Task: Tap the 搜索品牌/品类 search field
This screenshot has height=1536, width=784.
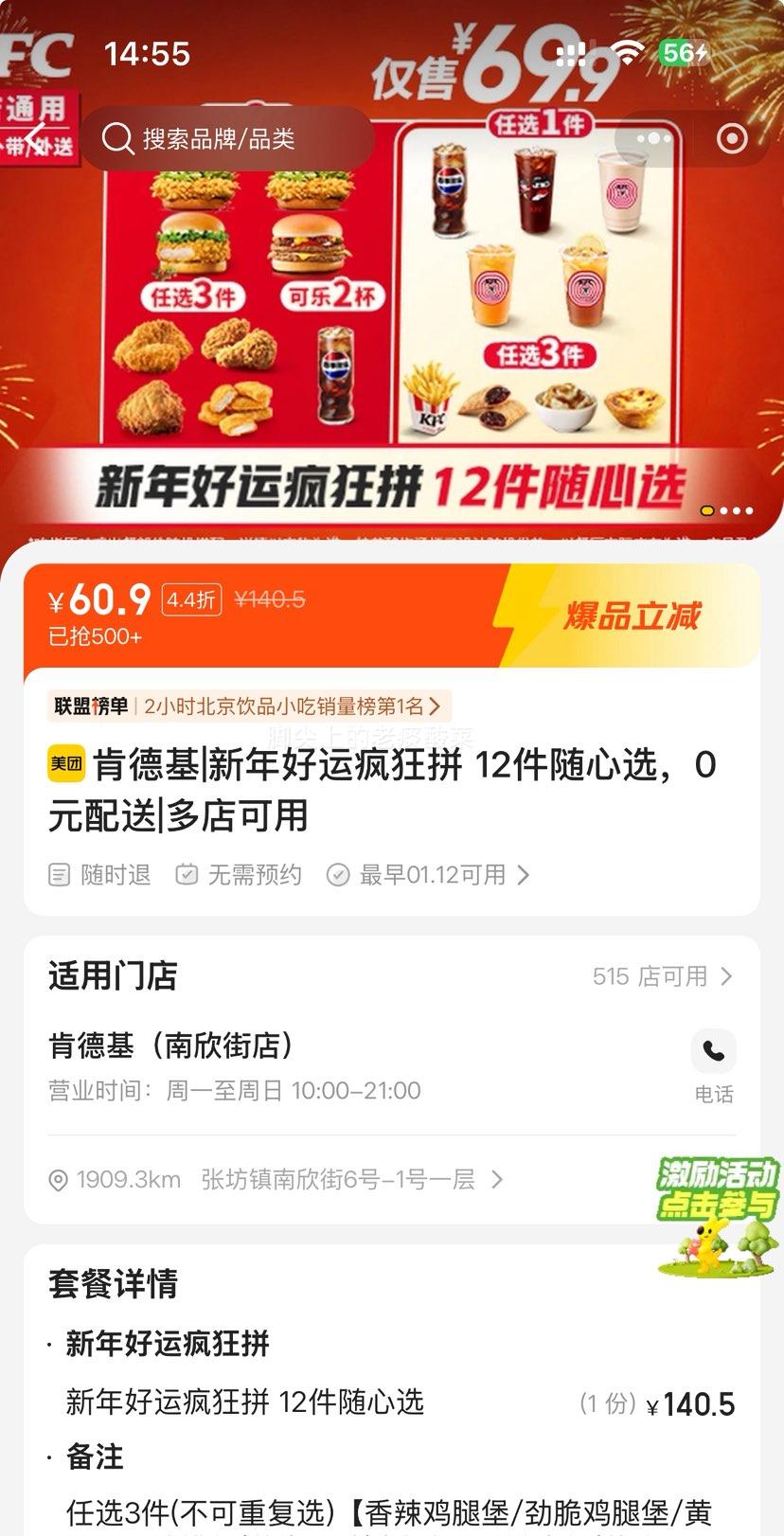Action: [237, 138]
